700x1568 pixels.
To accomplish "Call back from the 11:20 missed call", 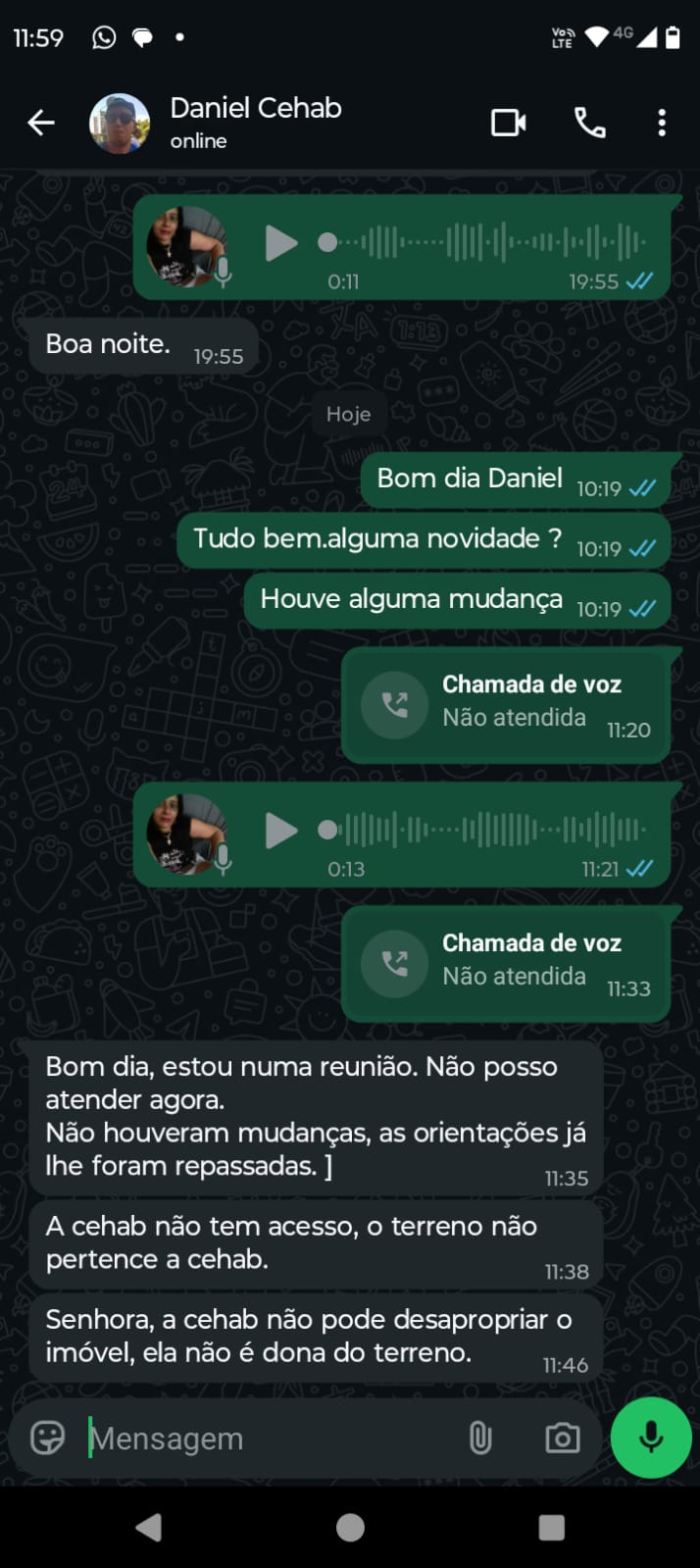I will click(x=395, y=704).
